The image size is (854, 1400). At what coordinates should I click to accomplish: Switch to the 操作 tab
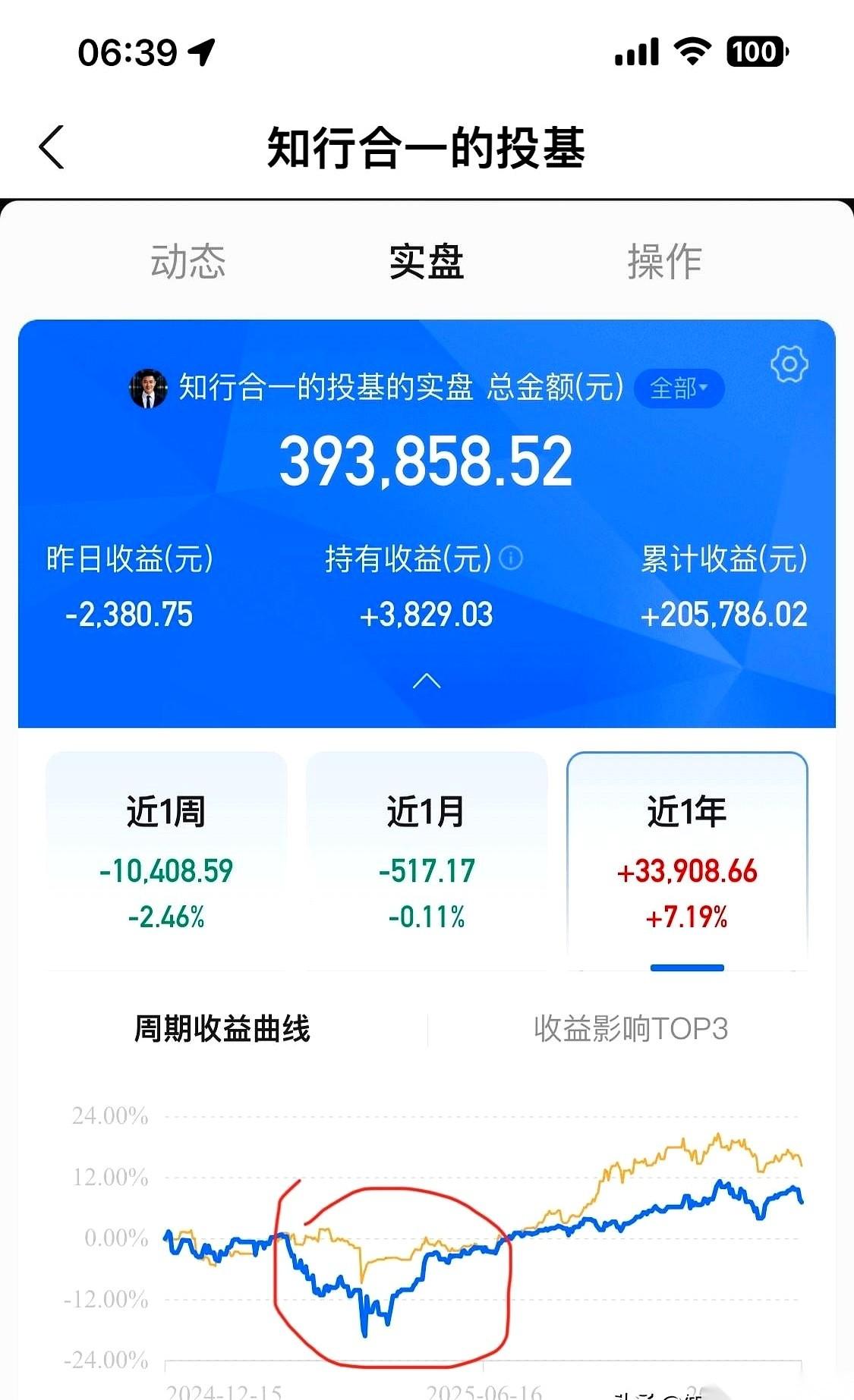click(663, 261)
